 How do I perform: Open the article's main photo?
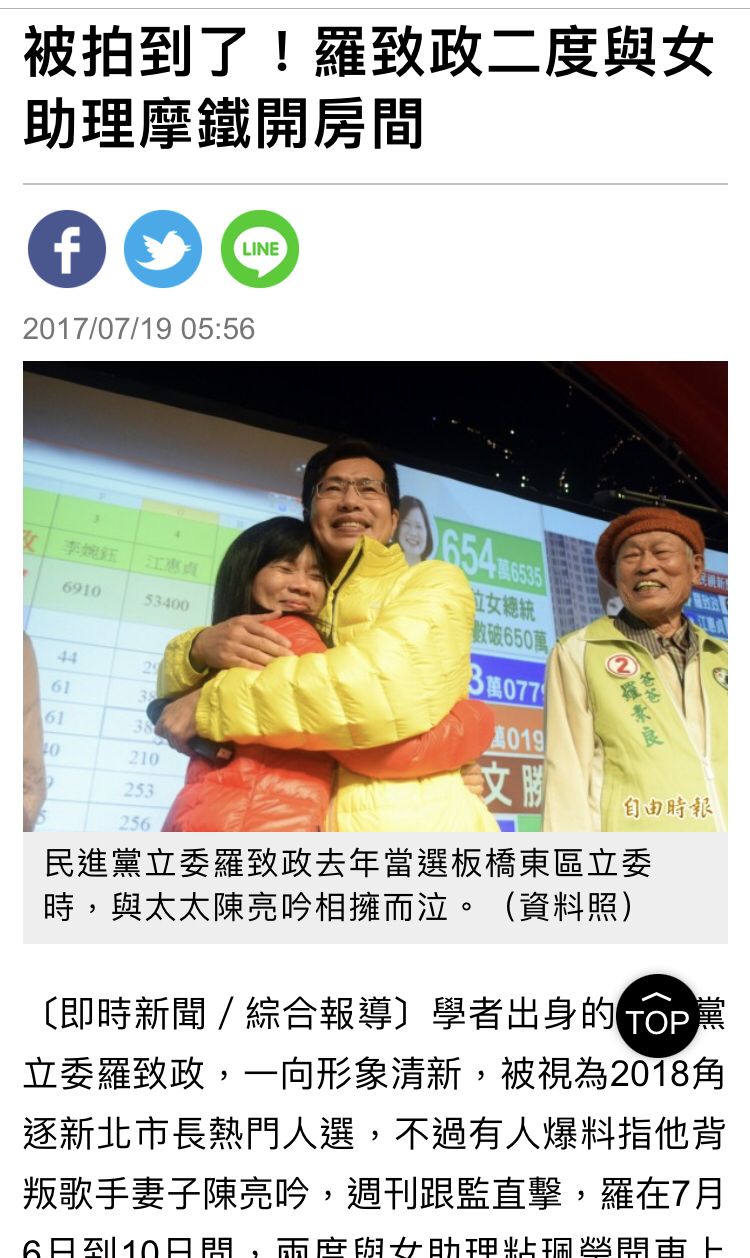[375, 596]
